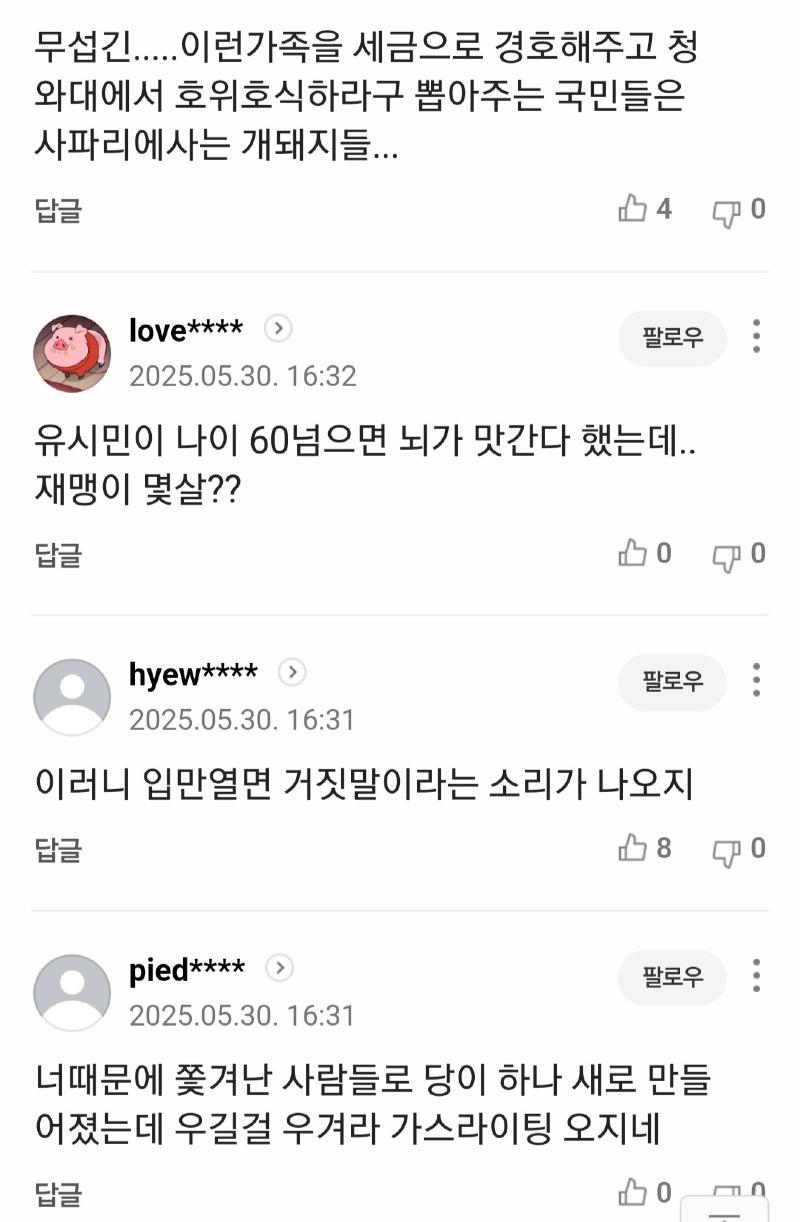Toggle follow for user love****
800x1222 pixels.
[671, 339]
